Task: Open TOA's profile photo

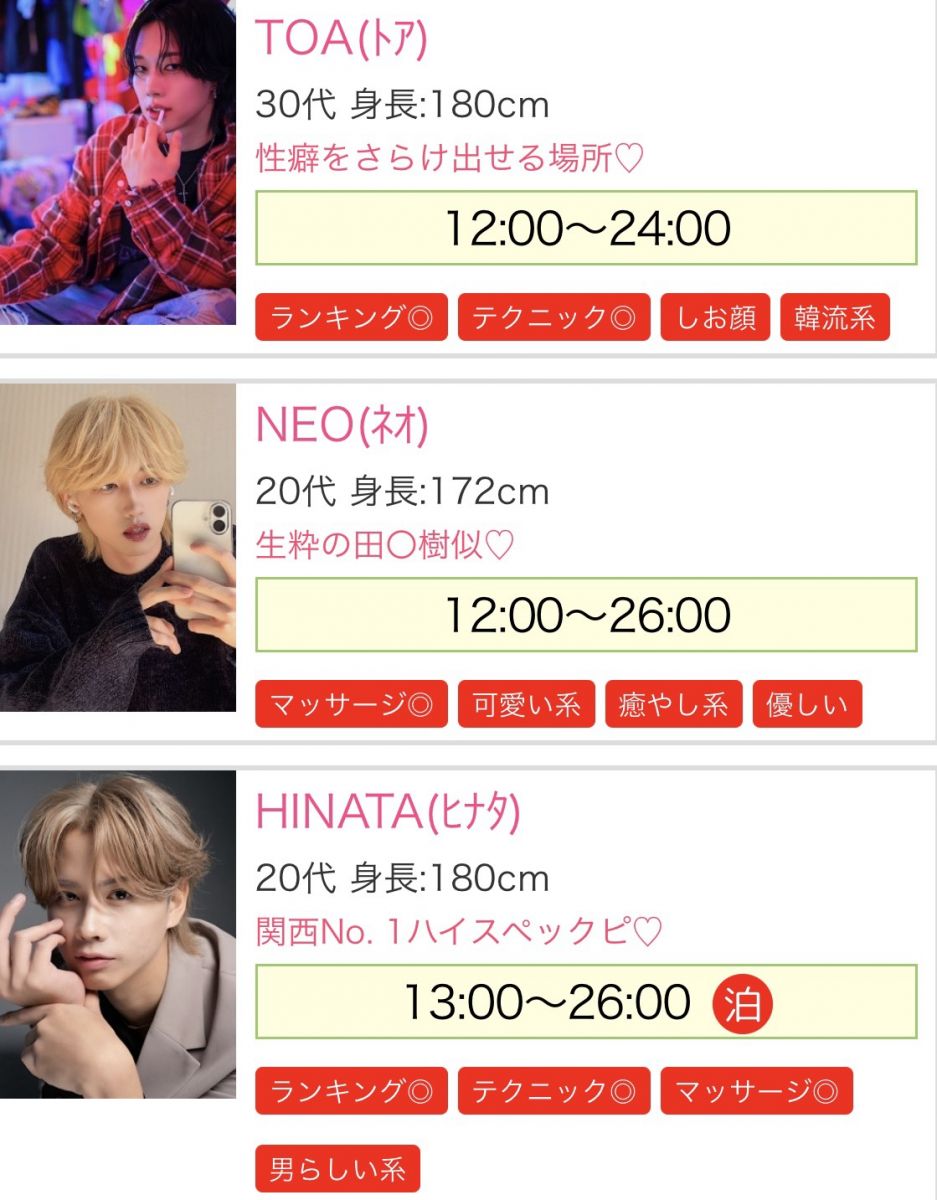Action: pos(118,160)
